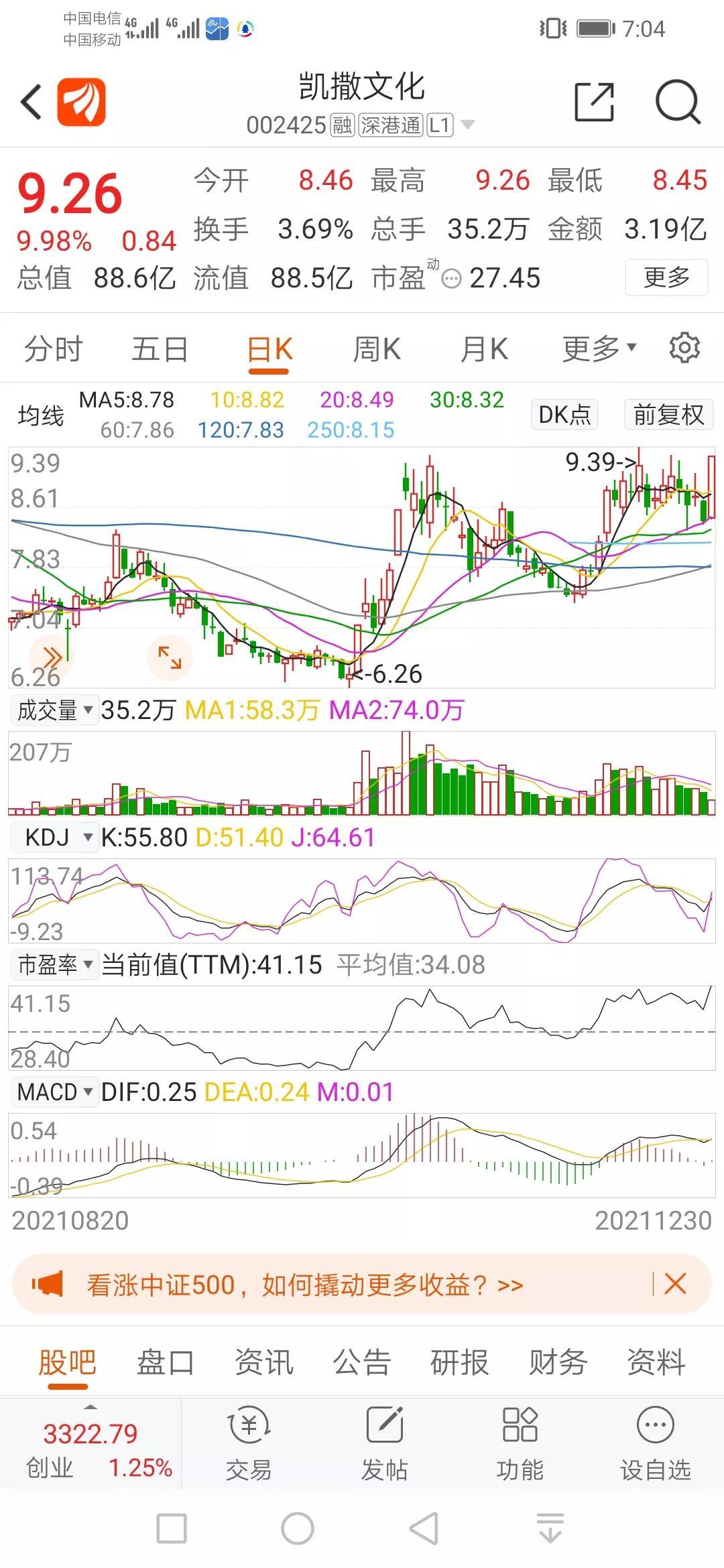
Task: Change the 前复权 adjustment option
Action: (x=668, y=415)
